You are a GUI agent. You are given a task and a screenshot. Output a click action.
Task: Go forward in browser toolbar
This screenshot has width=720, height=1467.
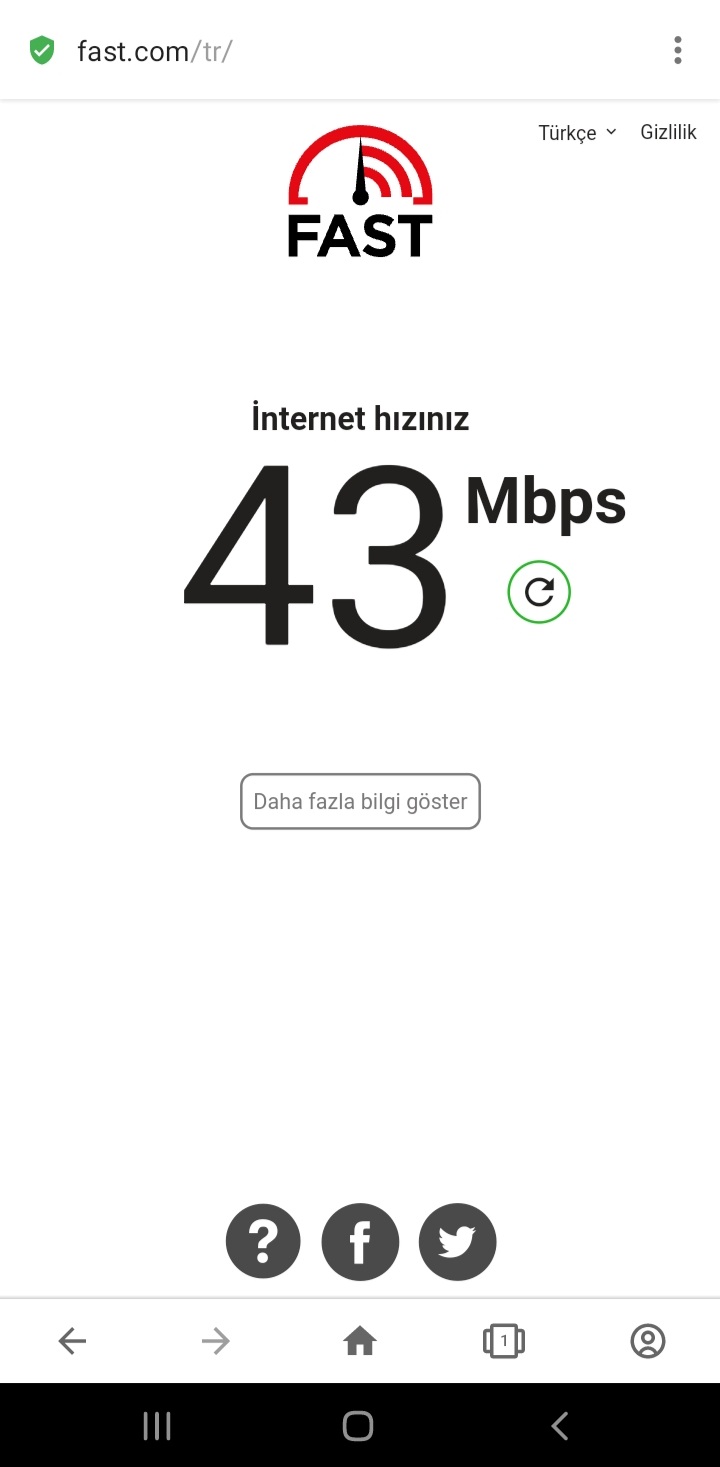[216, 1341]
